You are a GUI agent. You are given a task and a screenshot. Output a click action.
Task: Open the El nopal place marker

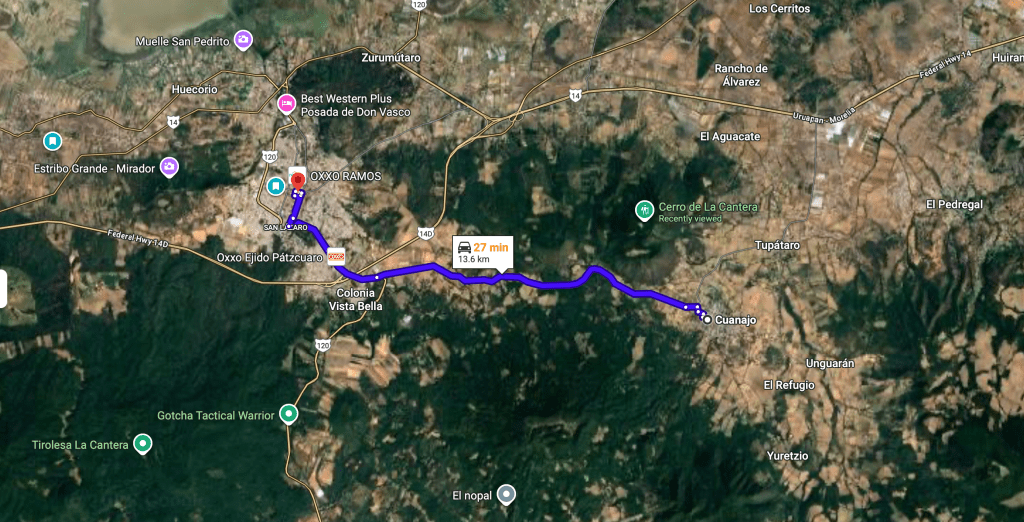pyautogui.click(x=507, y=493)
